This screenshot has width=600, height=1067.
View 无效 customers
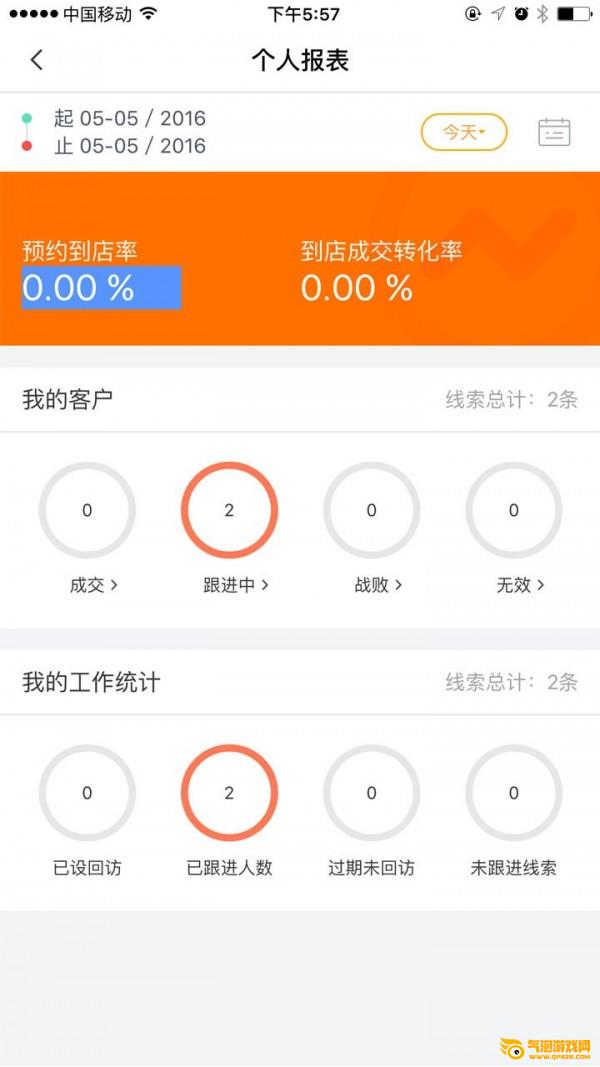[x=520, y=585]
